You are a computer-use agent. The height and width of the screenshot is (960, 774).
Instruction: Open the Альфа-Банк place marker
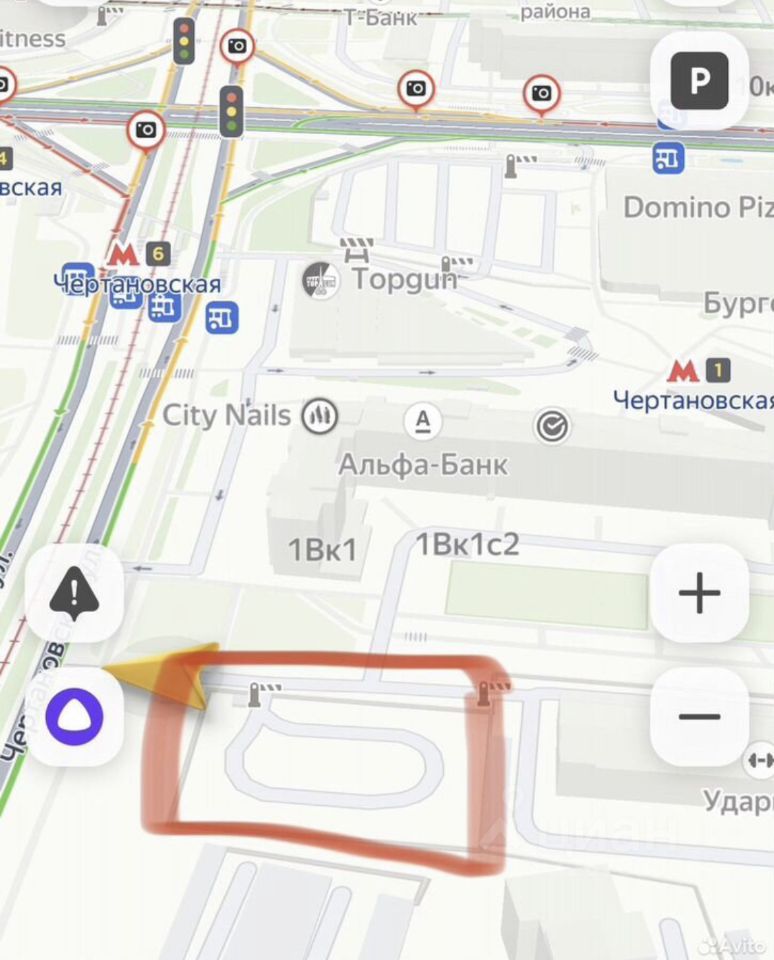(x=423, y=420)
